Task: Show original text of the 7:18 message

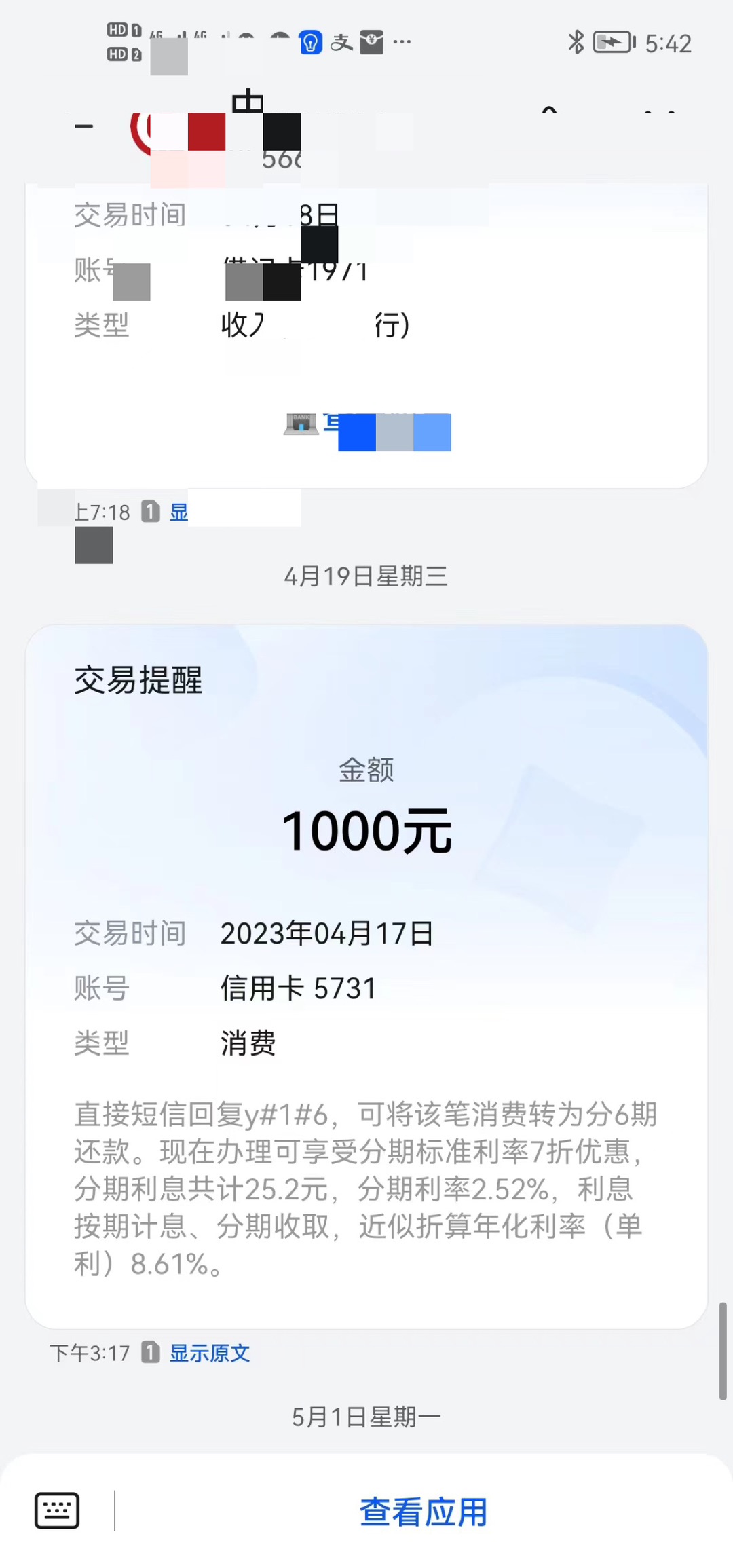Action: coord(178,512)
